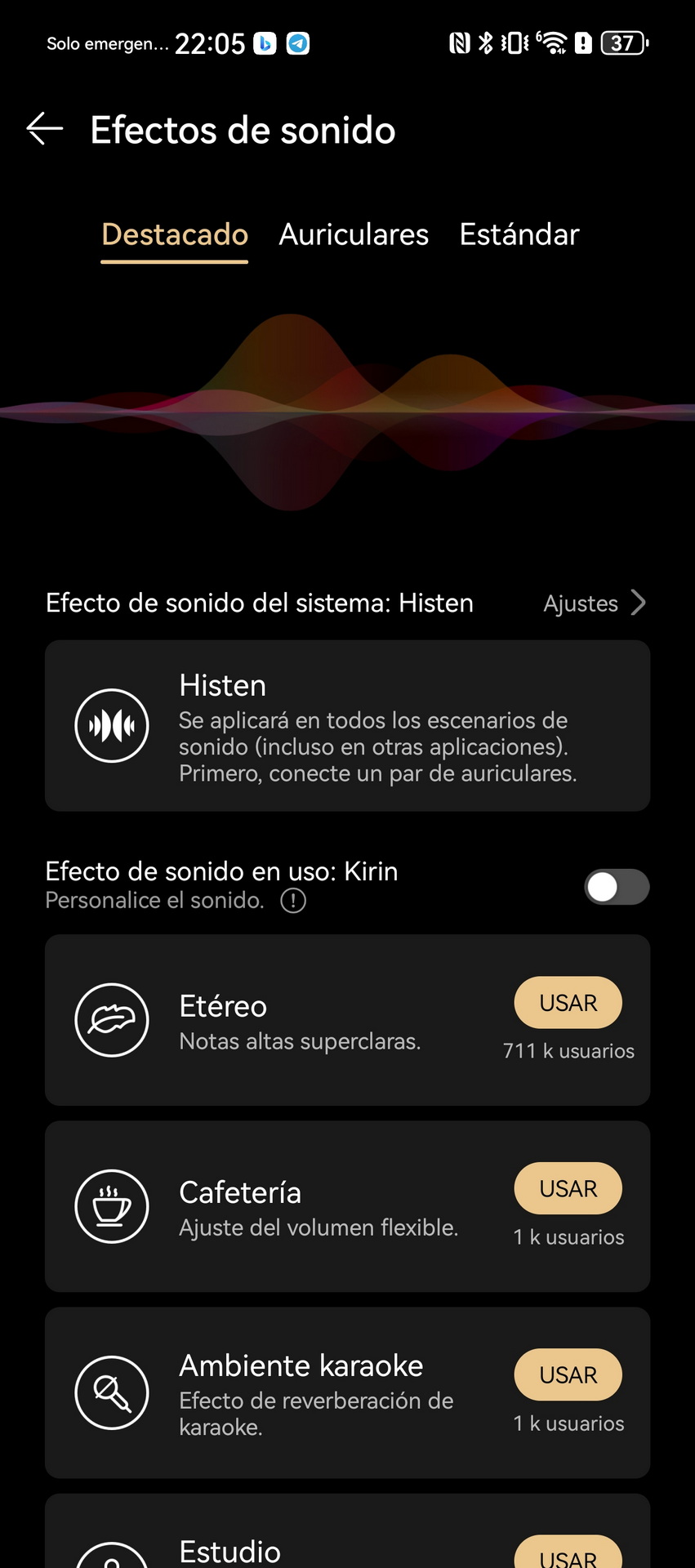695x1568 pixels.
Task: Tap USAR for the Etéreo effect
Action: click(x=568, y=1003)
